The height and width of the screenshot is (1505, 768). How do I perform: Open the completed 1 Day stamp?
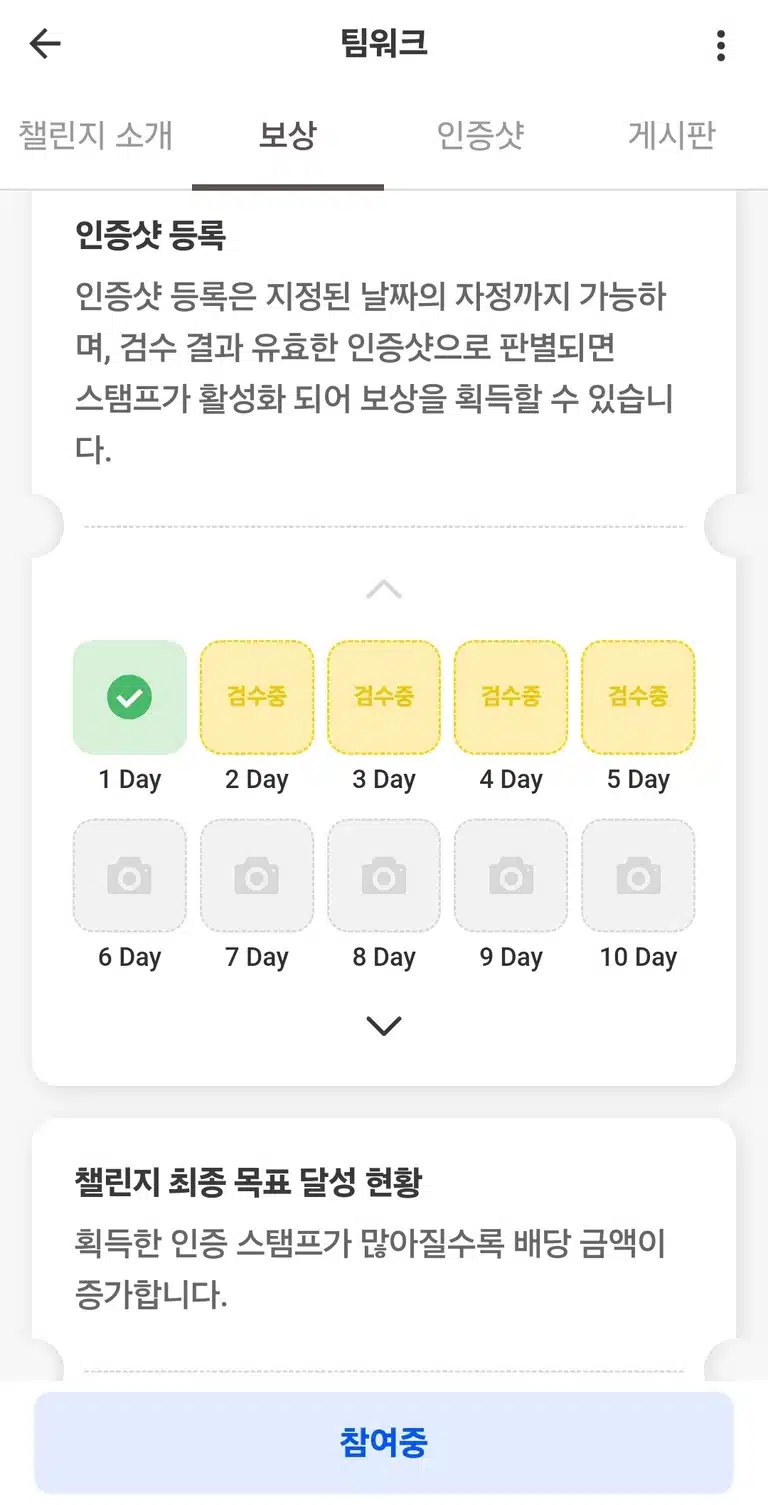point(130,697)
